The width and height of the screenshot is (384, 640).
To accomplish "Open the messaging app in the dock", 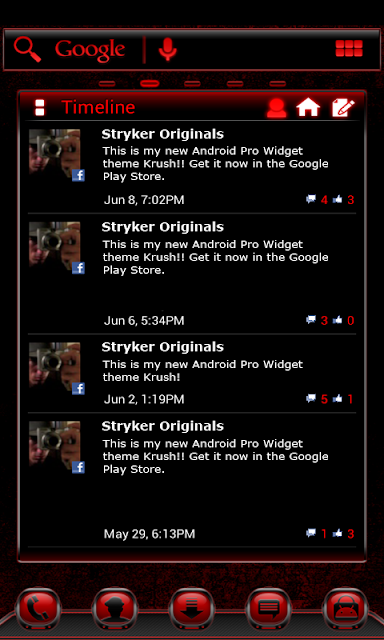I will [x=269, y=609].
